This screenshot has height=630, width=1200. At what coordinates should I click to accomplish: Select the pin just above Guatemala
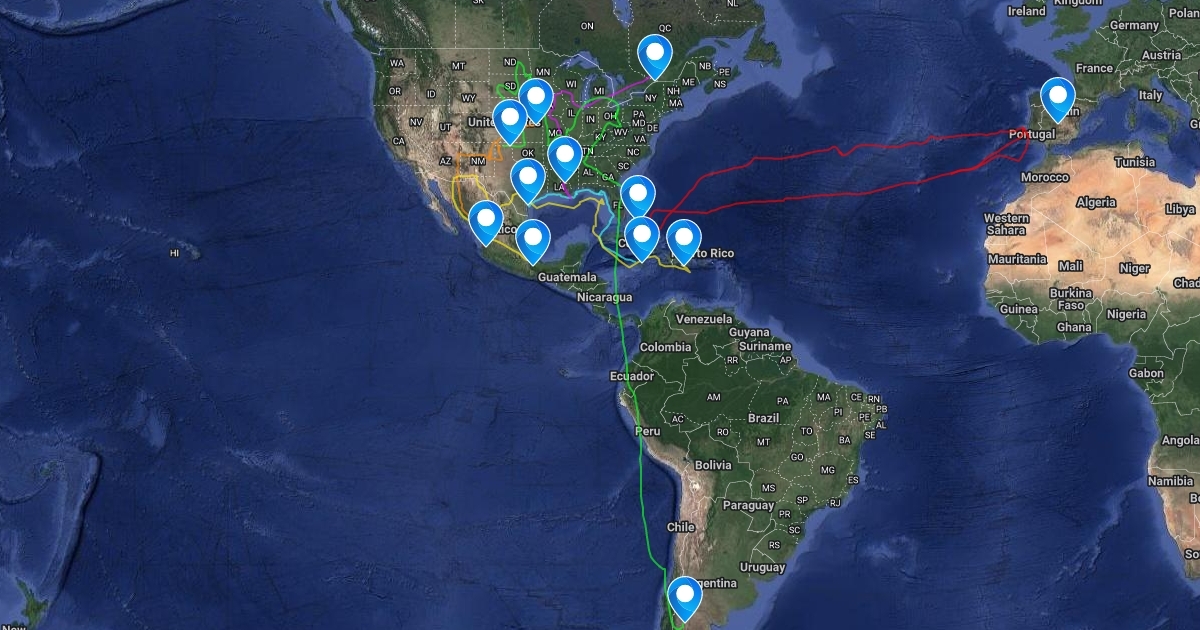click(533, 239)
